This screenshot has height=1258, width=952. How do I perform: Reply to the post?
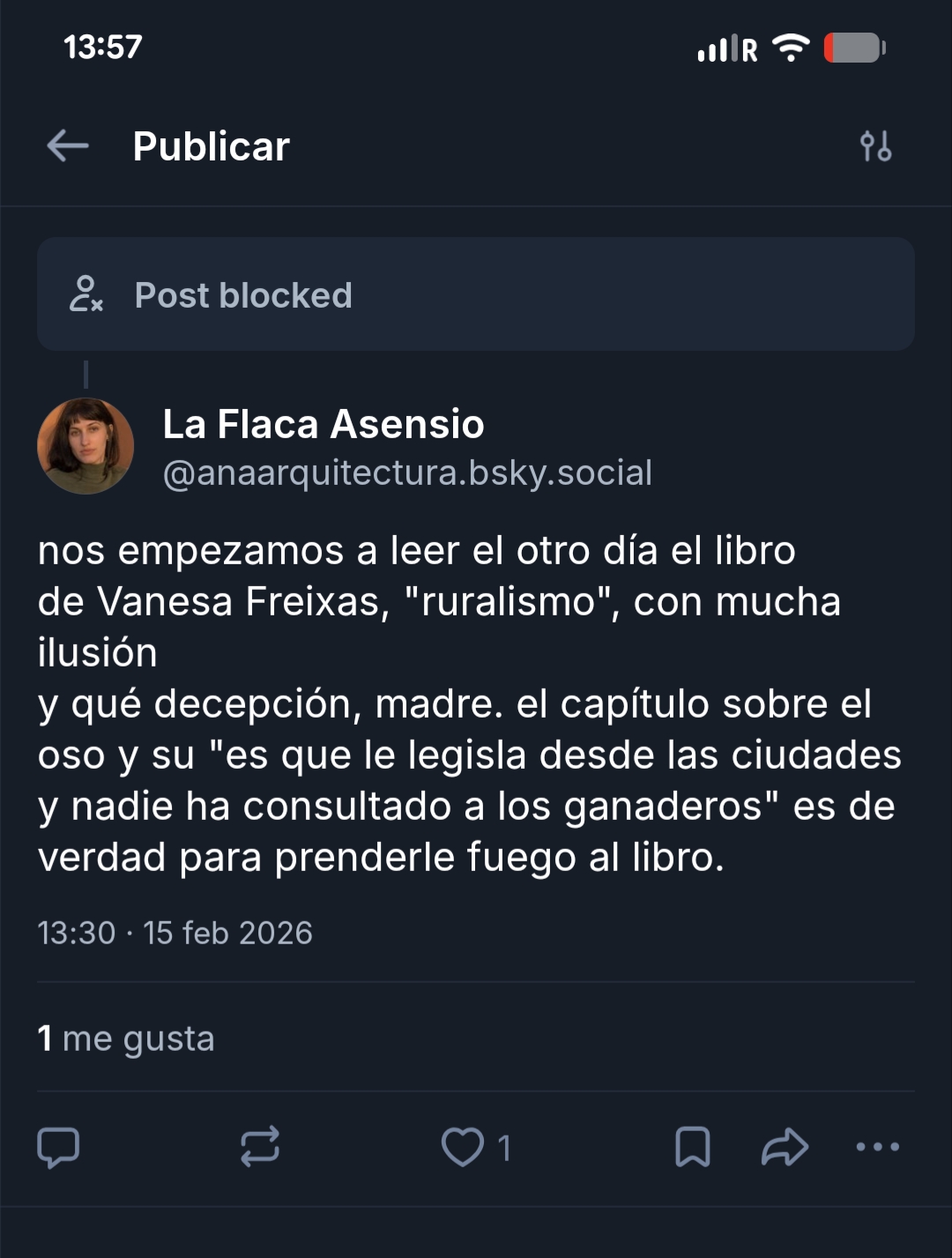pos(59,1147)
